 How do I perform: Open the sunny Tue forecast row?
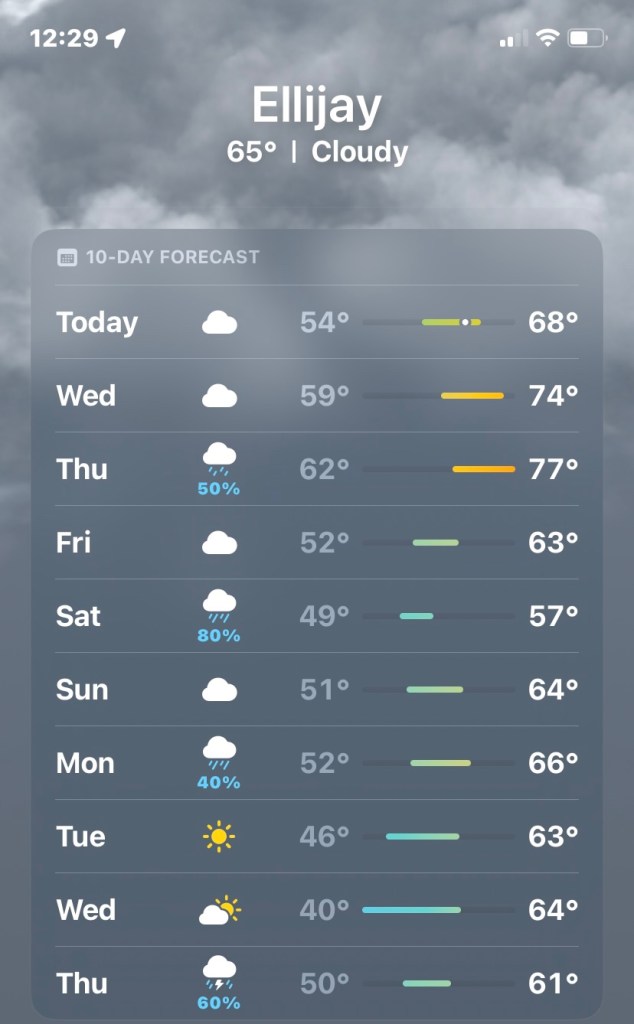pos(316,836)
